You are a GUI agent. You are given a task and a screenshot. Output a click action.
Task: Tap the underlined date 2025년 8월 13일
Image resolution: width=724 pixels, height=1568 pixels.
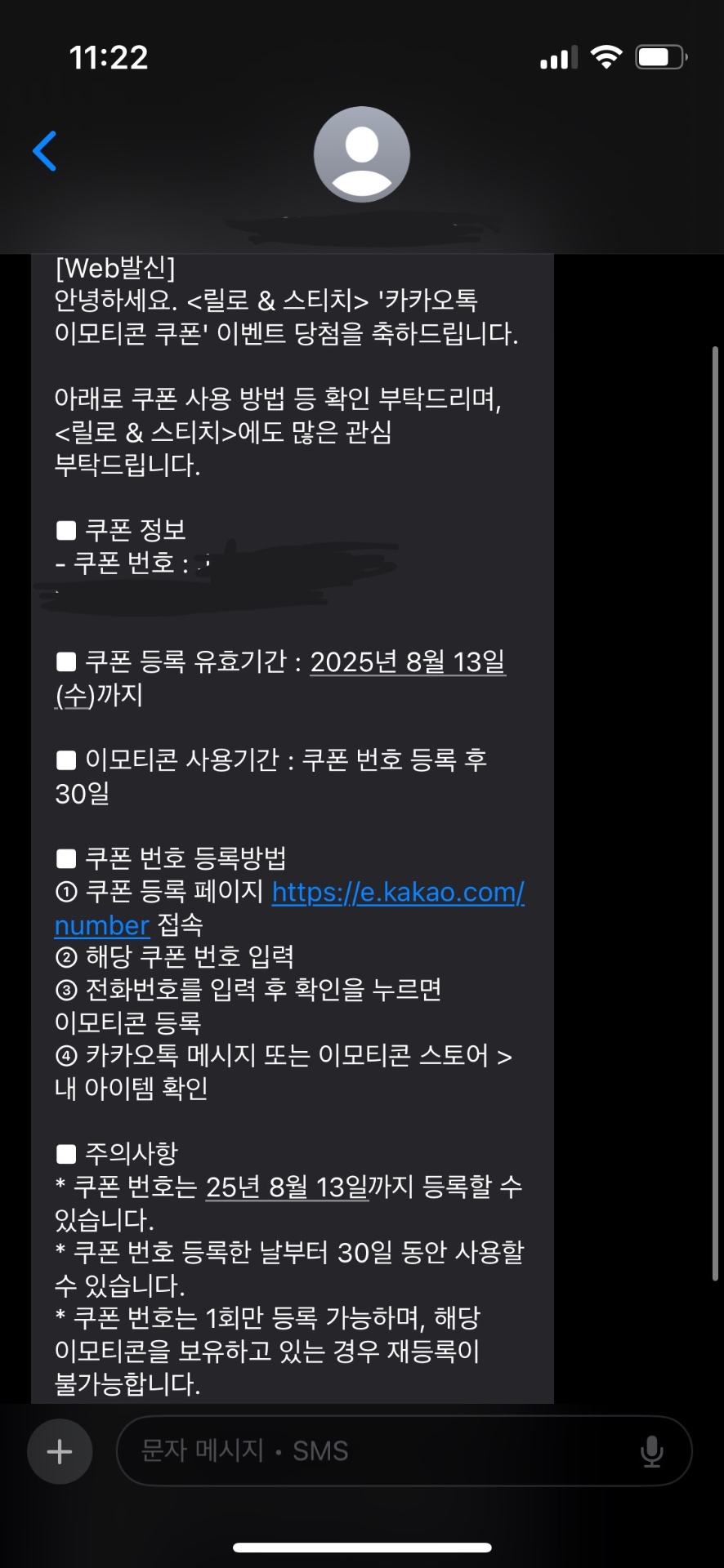[407, 661]
